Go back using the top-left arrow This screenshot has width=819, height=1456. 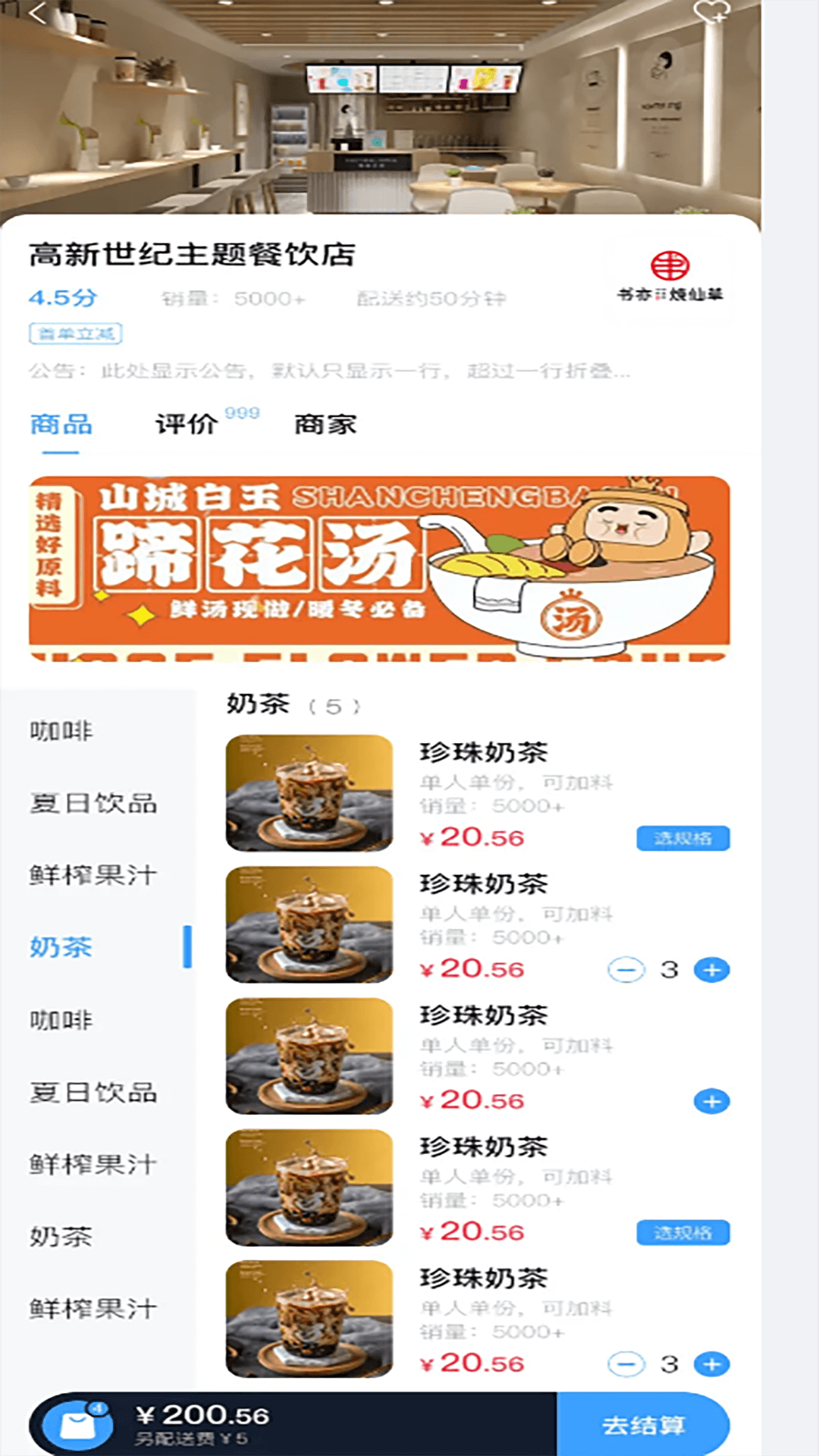[x=36, y=14]
